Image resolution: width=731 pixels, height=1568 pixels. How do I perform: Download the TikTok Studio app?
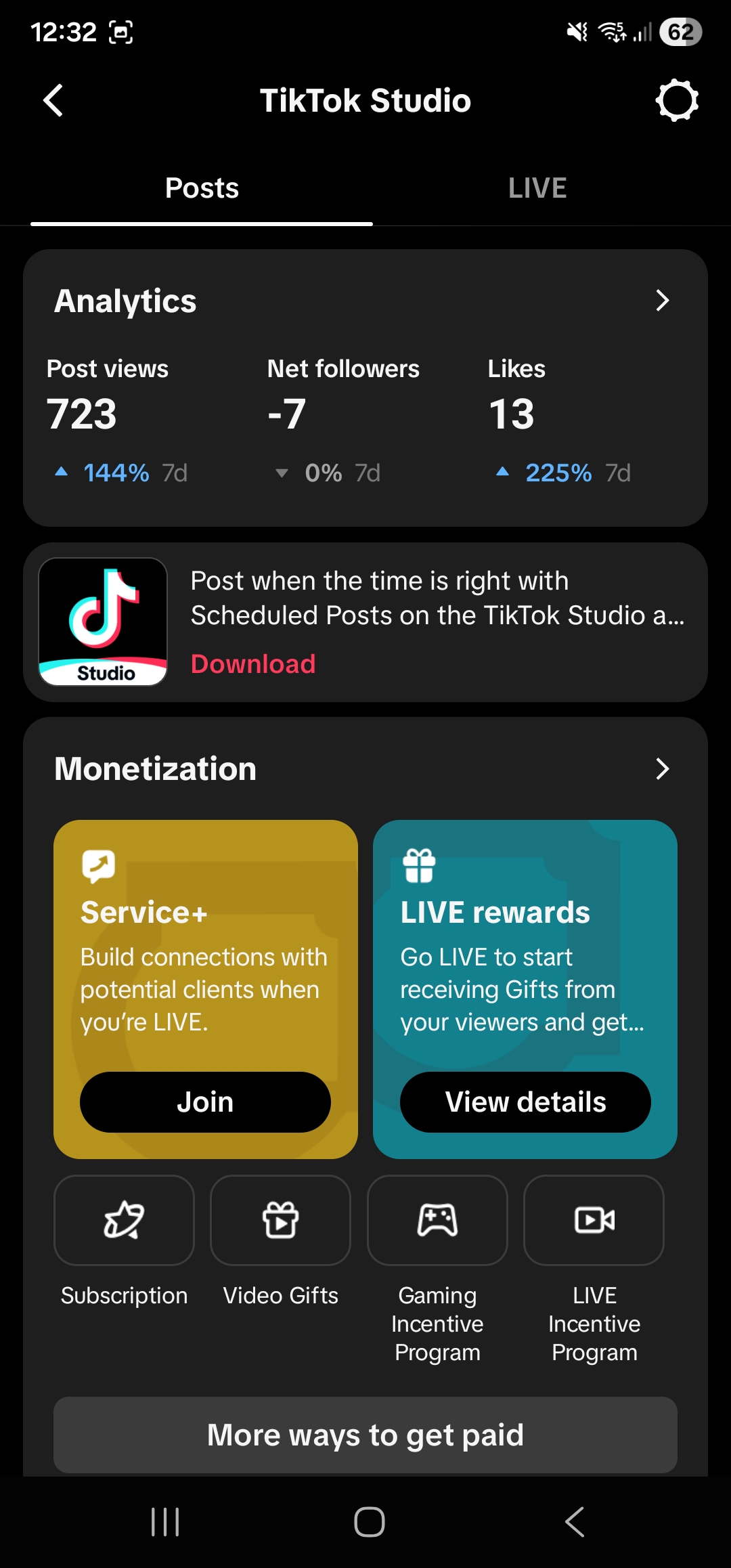[253, 663]
